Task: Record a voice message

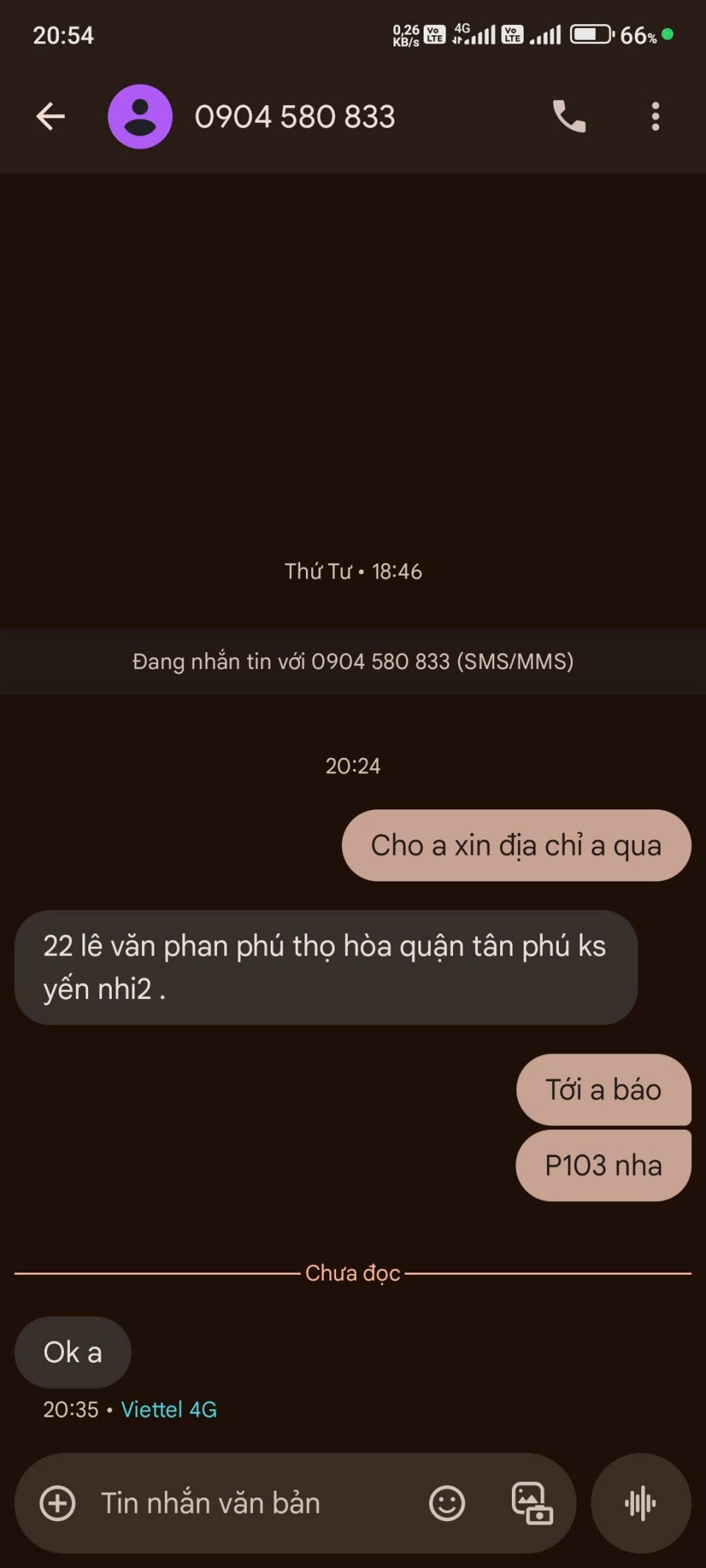Action: 641,1503
